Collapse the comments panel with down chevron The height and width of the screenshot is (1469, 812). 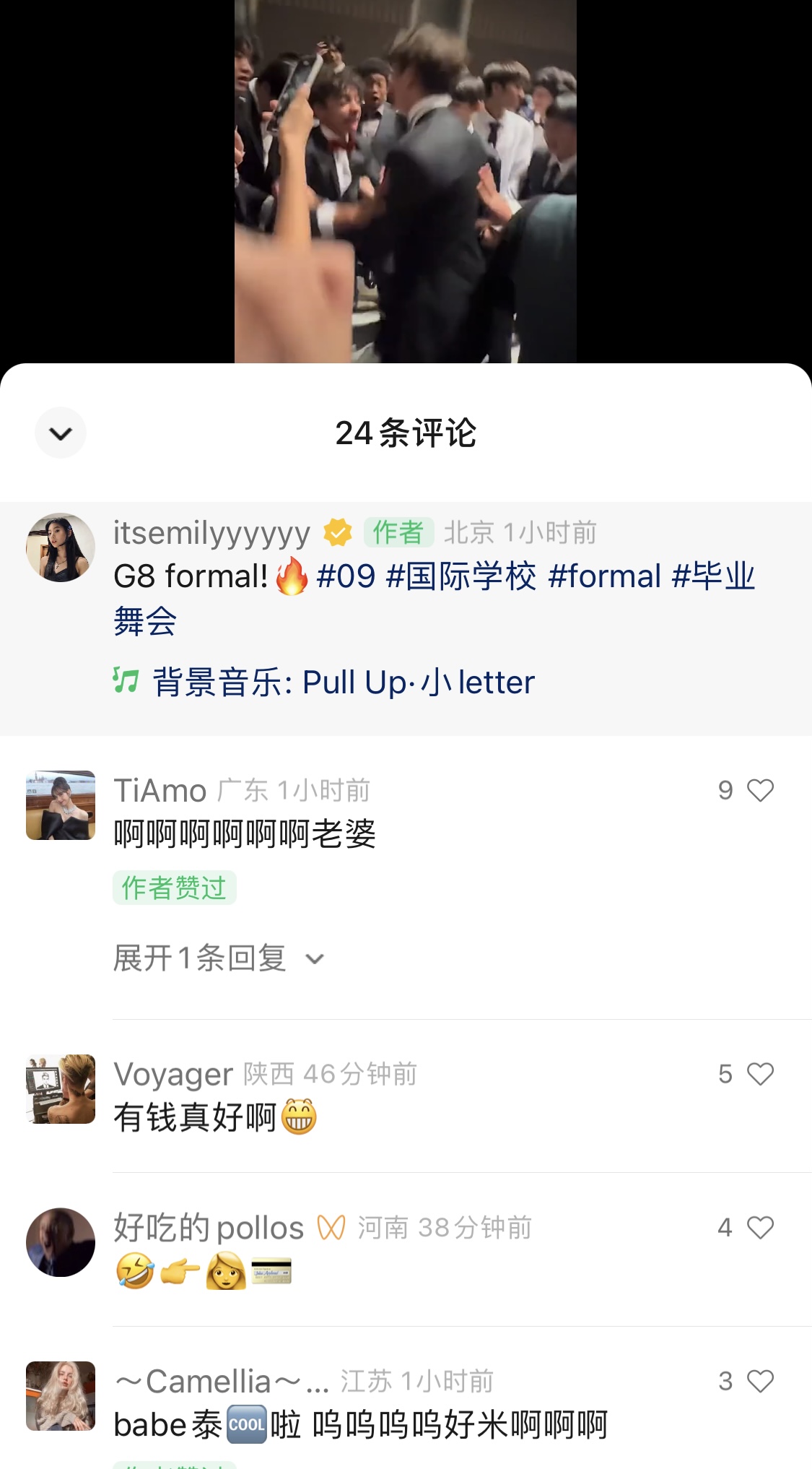[61, 433]
